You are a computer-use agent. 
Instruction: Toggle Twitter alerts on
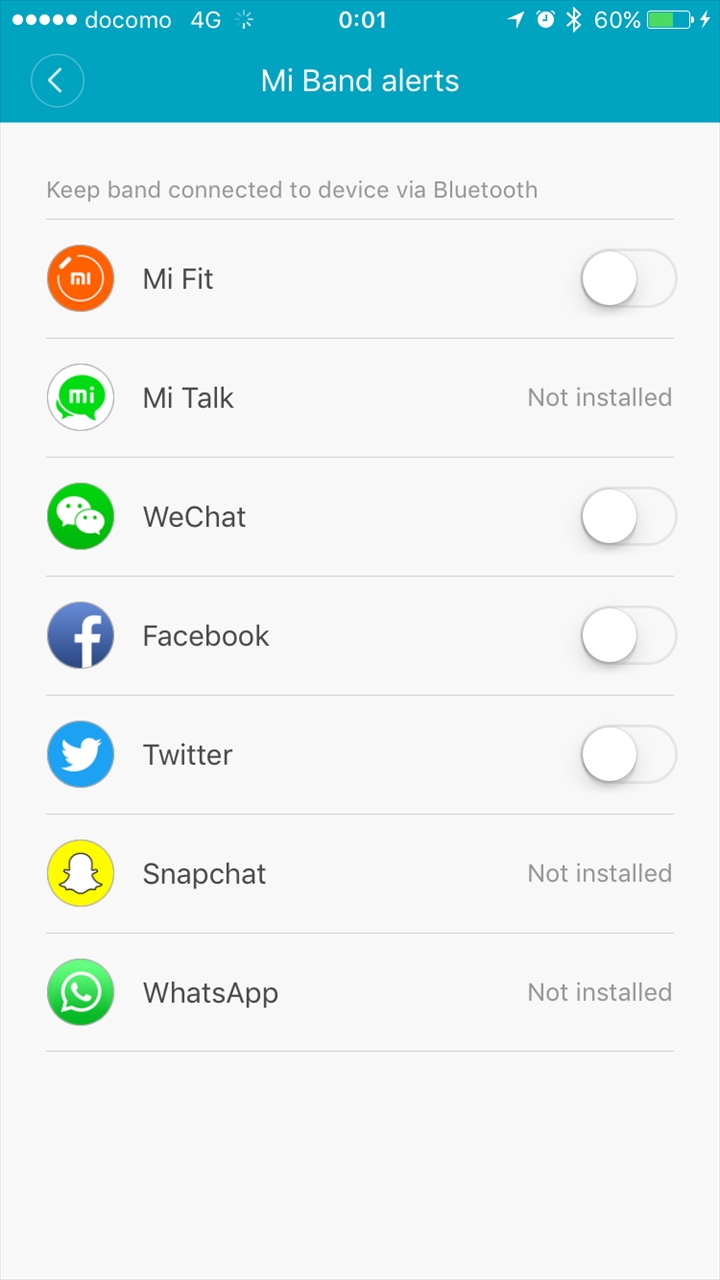click(x=628, y=755)
